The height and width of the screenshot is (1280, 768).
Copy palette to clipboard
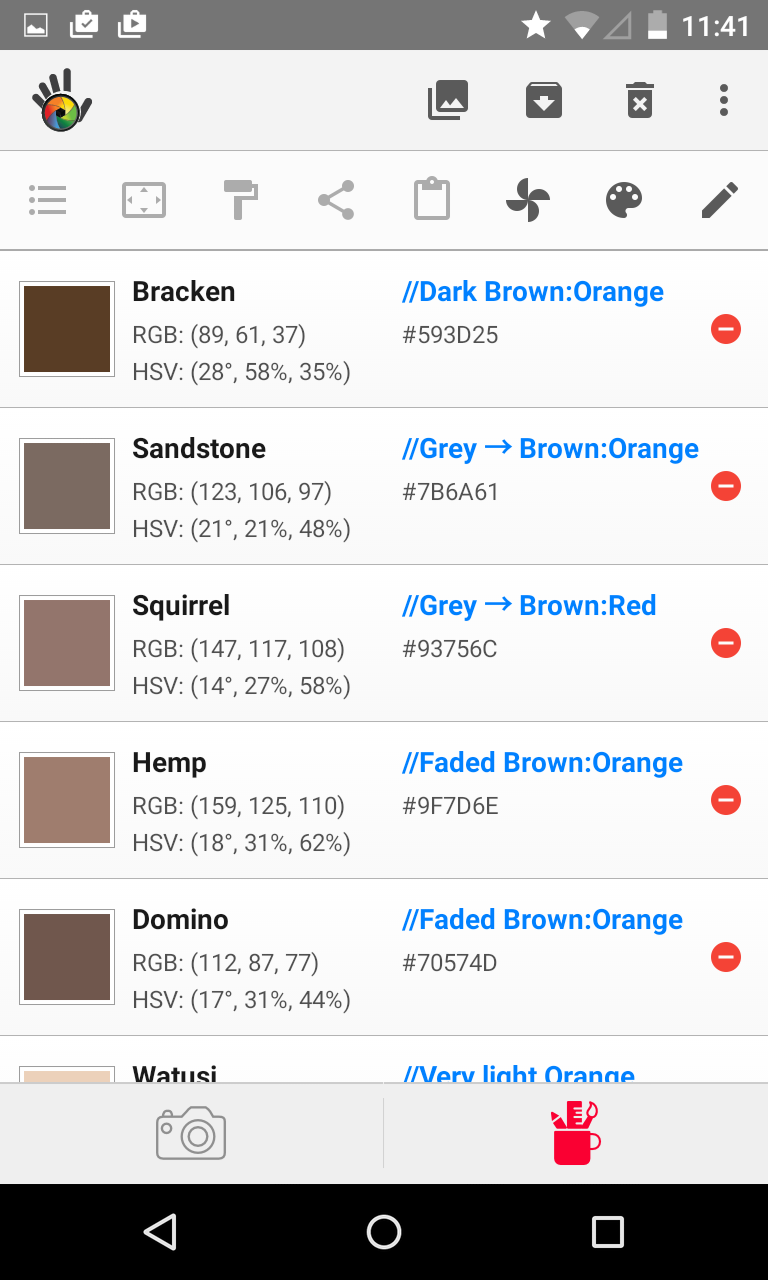tap(431, 199)
